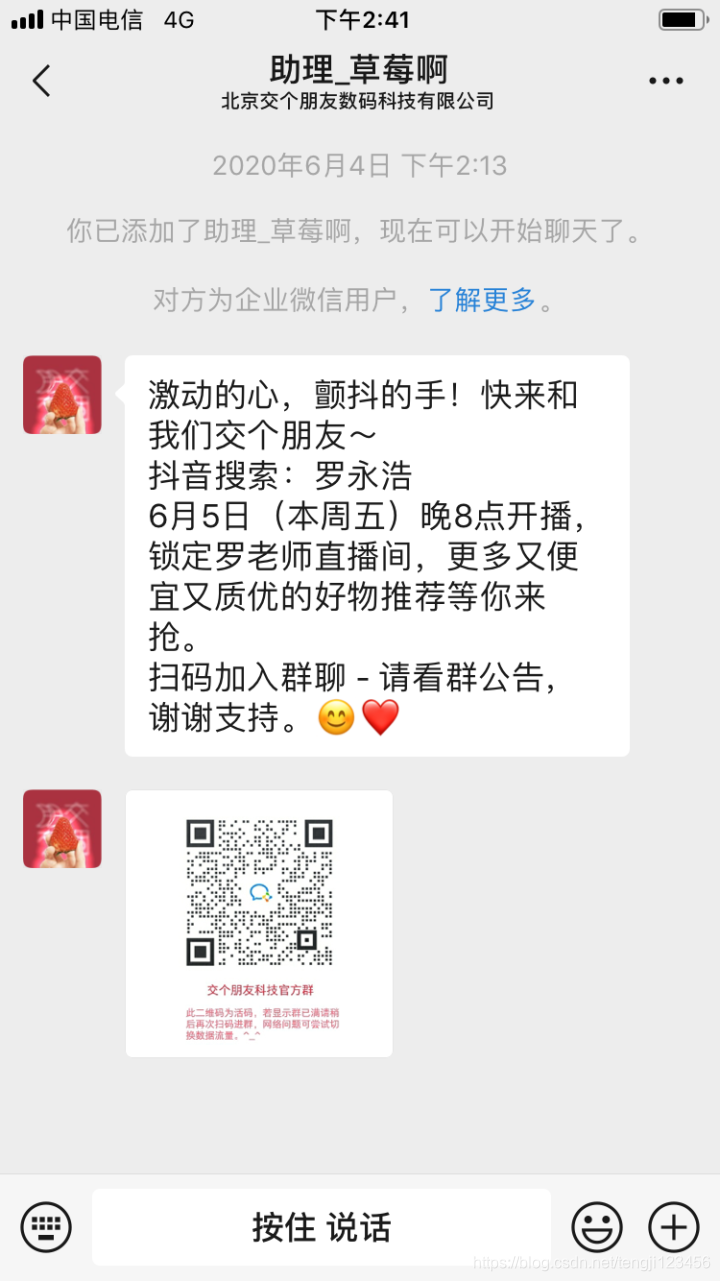Tap the 按住 说话 voice button
The width and height of the screenshot is (720, 1281).
[x=321, y=1227]
